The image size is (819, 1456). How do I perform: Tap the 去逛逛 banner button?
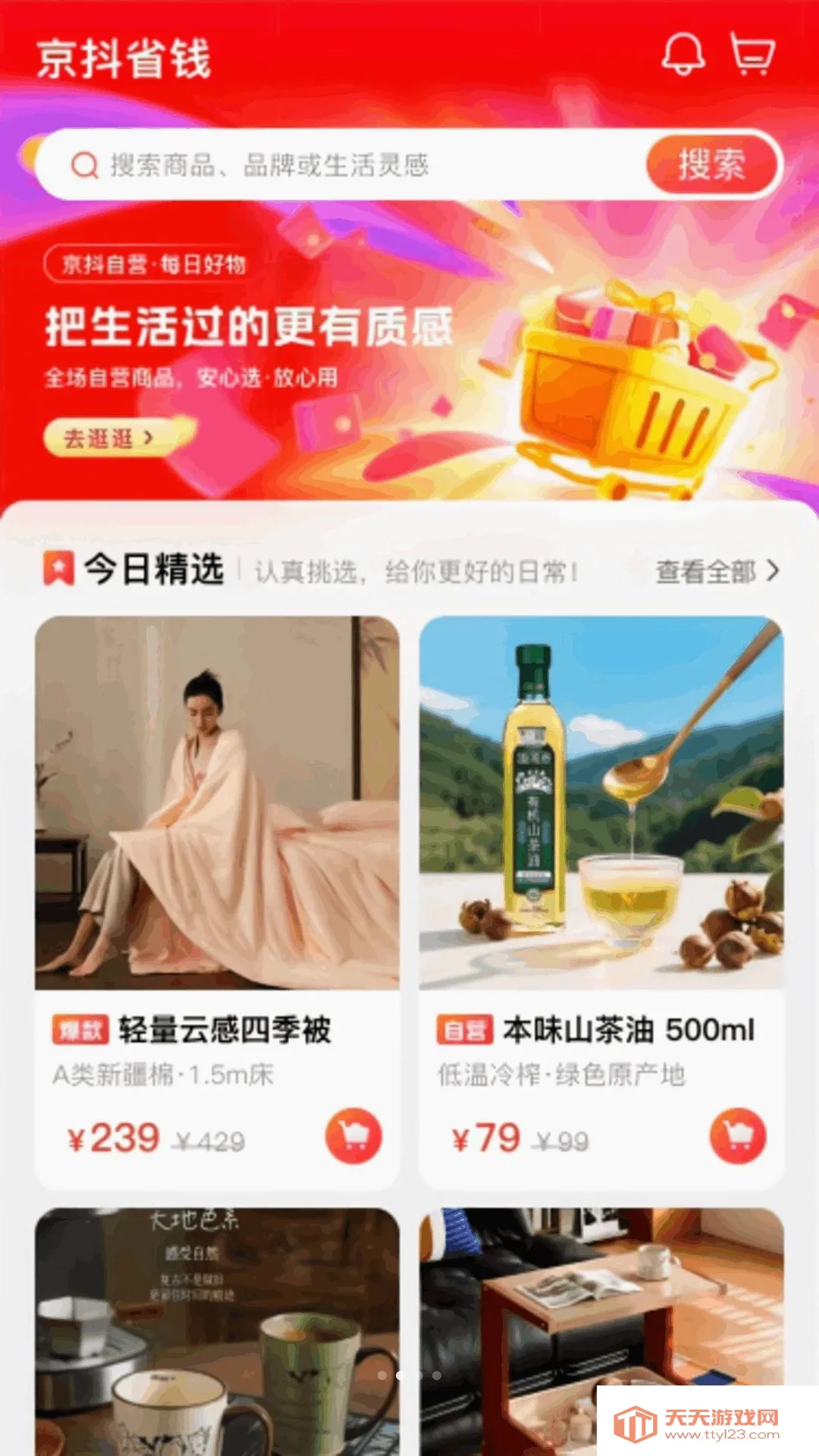point(110,438)
